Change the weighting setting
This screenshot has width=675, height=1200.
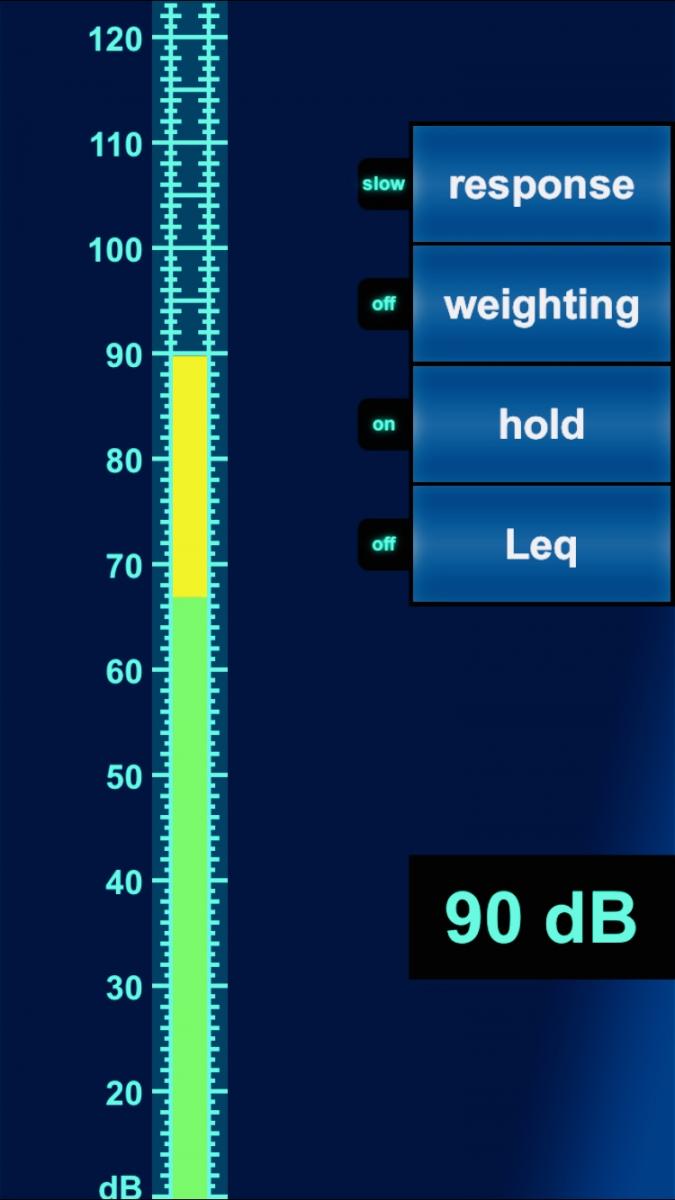coord(541,304)
